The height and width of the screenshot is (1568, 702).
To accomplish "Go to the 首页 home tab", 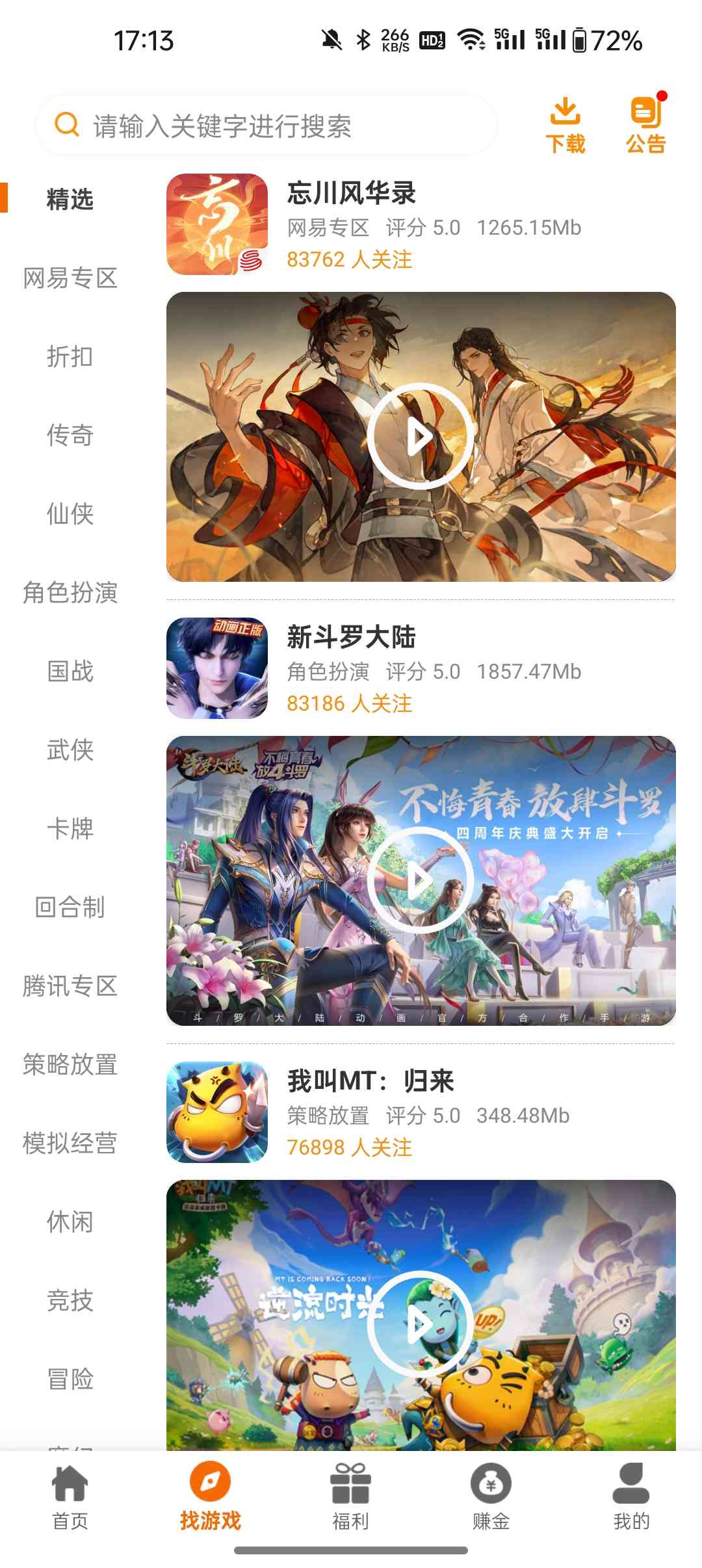I will point(70,1496).
